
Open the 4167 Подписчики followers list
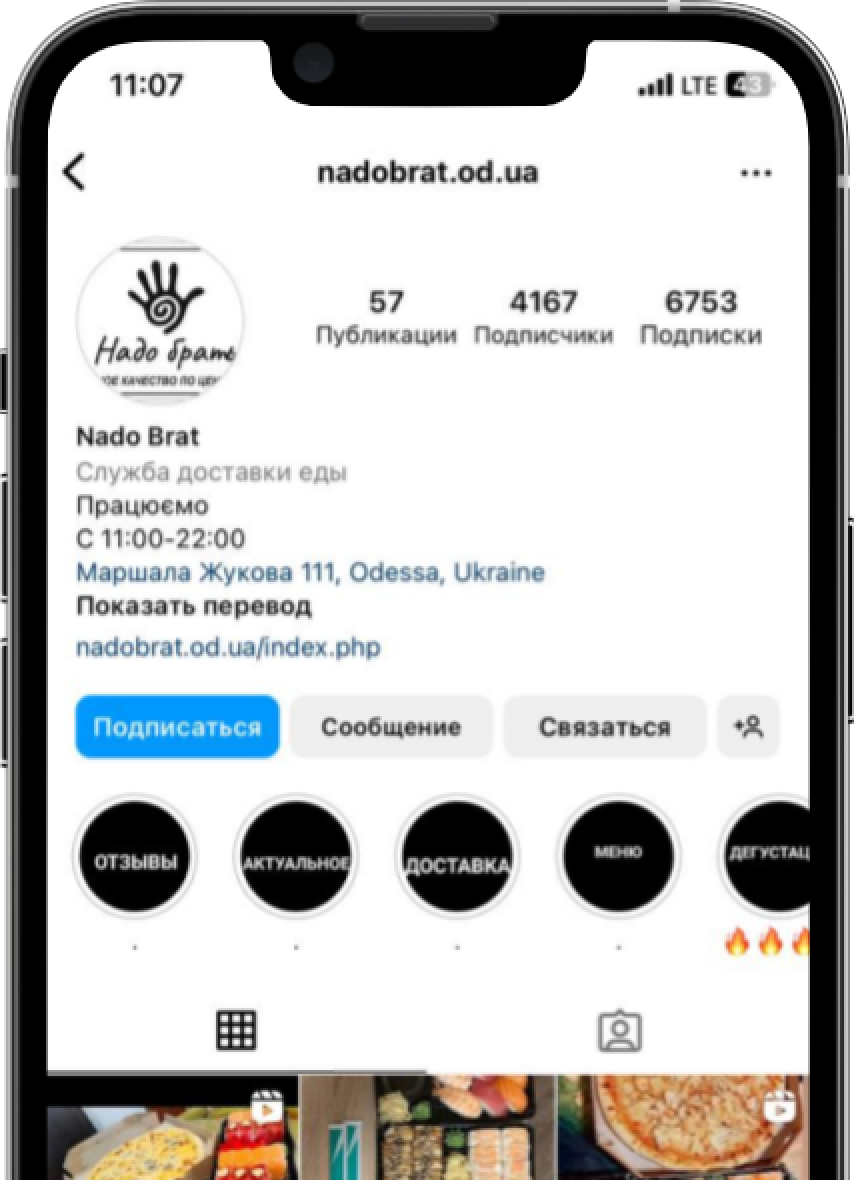tap(543, 316)
